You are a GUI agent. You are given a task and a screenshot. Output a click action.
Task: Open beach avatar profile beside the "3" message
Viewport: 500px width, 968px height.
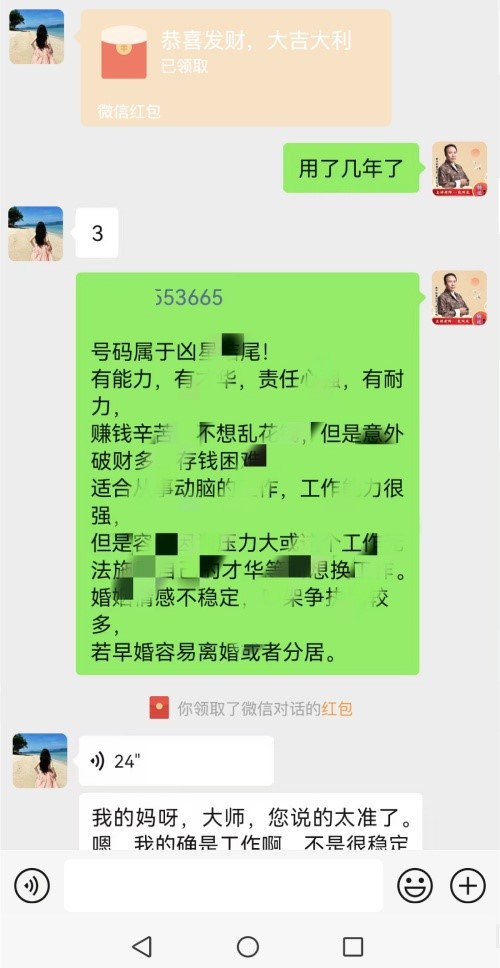[x=36, y=233]
